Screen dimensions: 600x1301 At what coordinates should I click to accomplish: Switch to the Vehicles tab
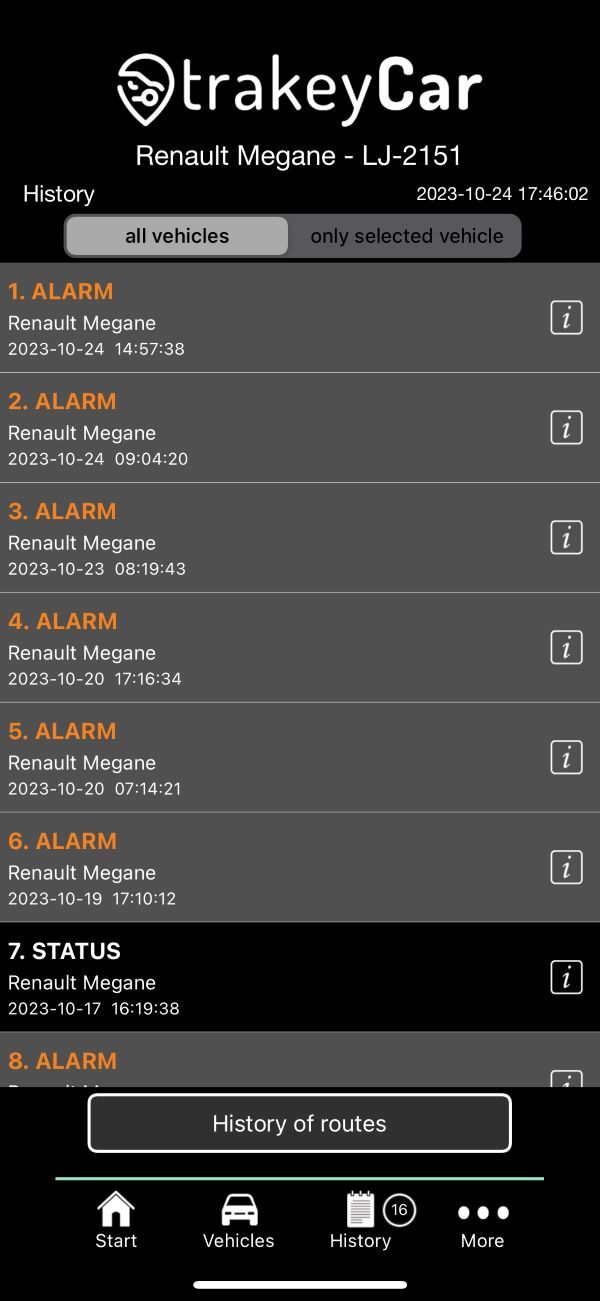click(238, 1220)
